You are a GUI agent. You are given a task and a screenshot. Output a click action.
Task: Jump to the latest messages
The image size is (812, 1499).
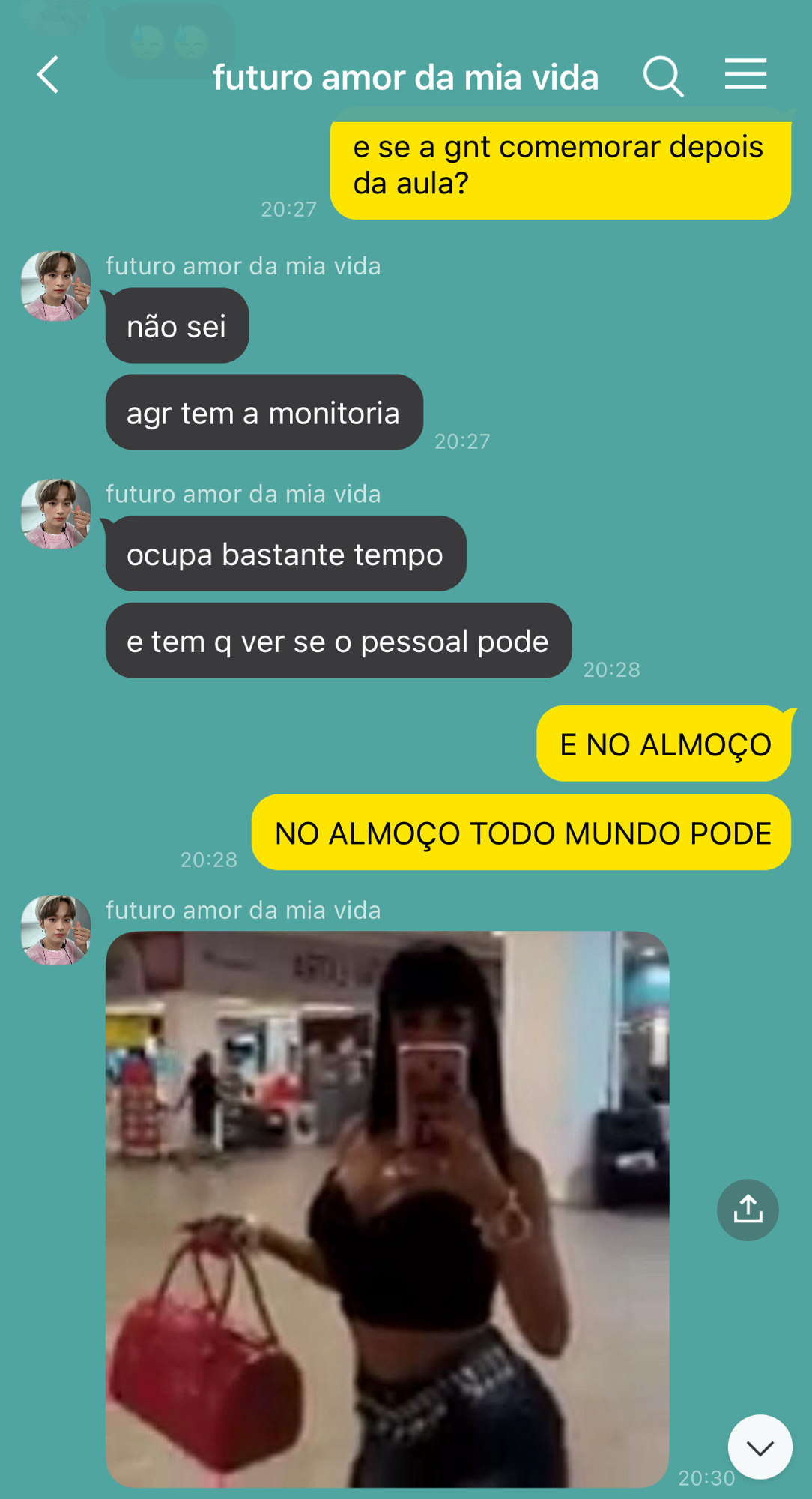760,1447
